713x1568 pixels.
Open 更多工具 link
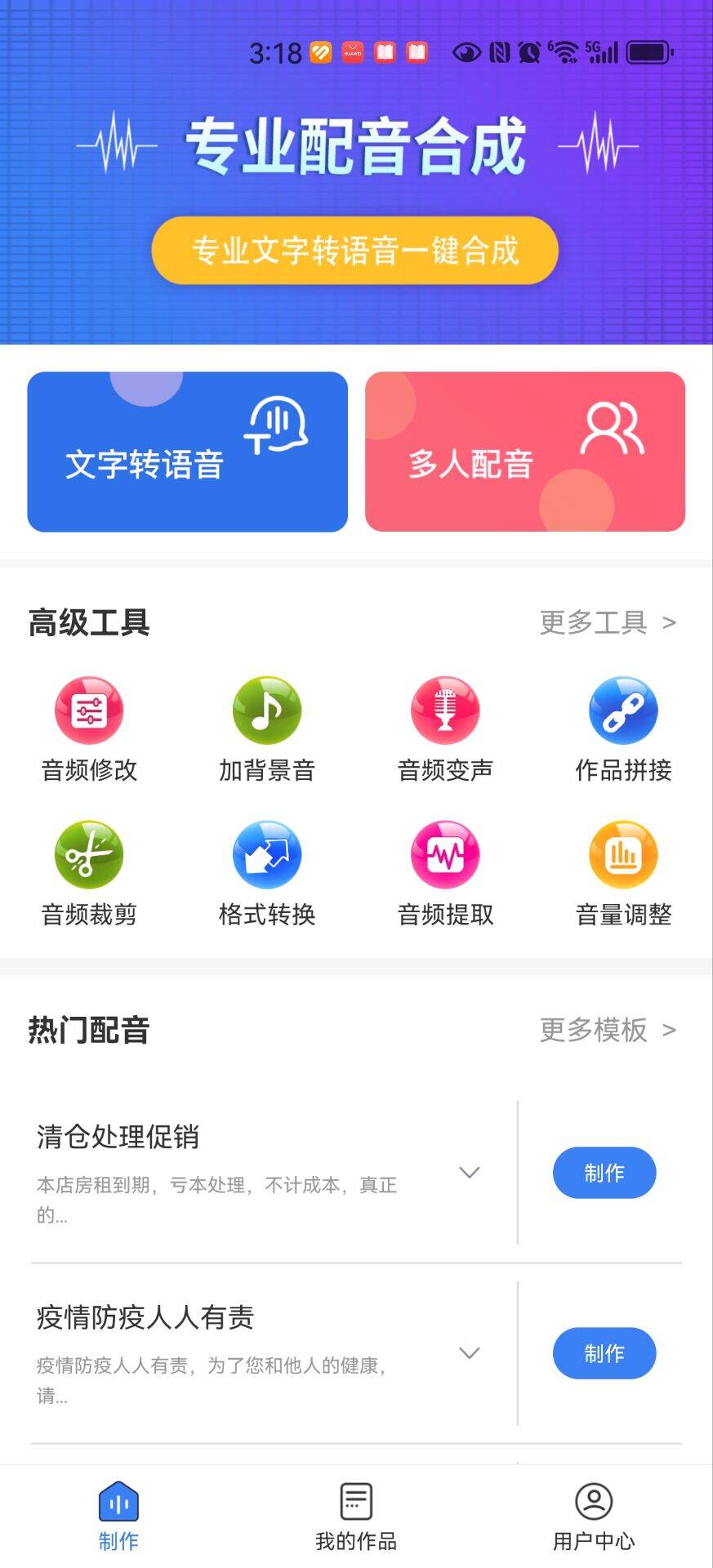pyautogui.click(x=608, y=623)
